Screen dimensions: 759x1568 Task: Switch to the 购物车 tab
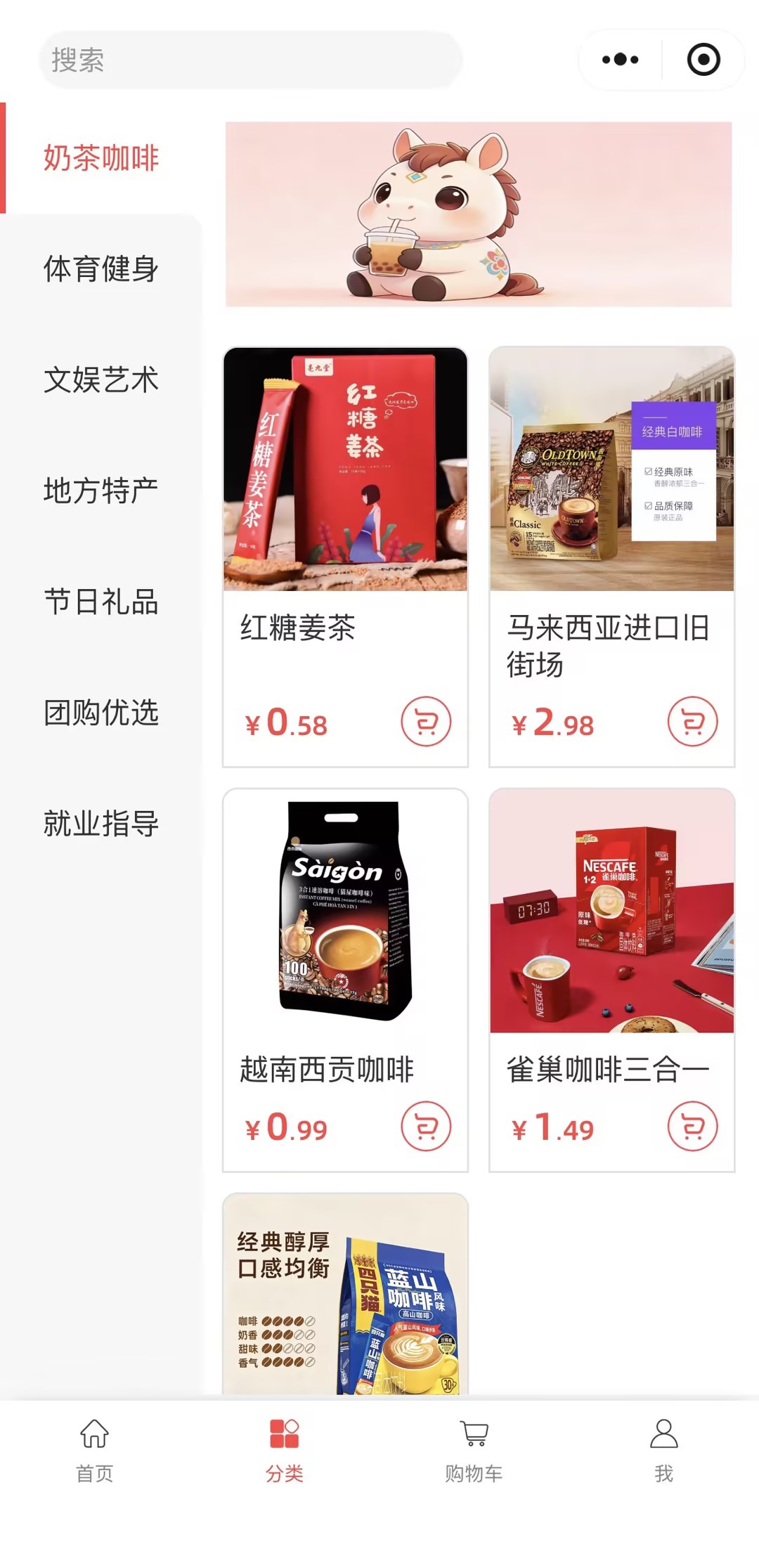tap(474, 1451)
